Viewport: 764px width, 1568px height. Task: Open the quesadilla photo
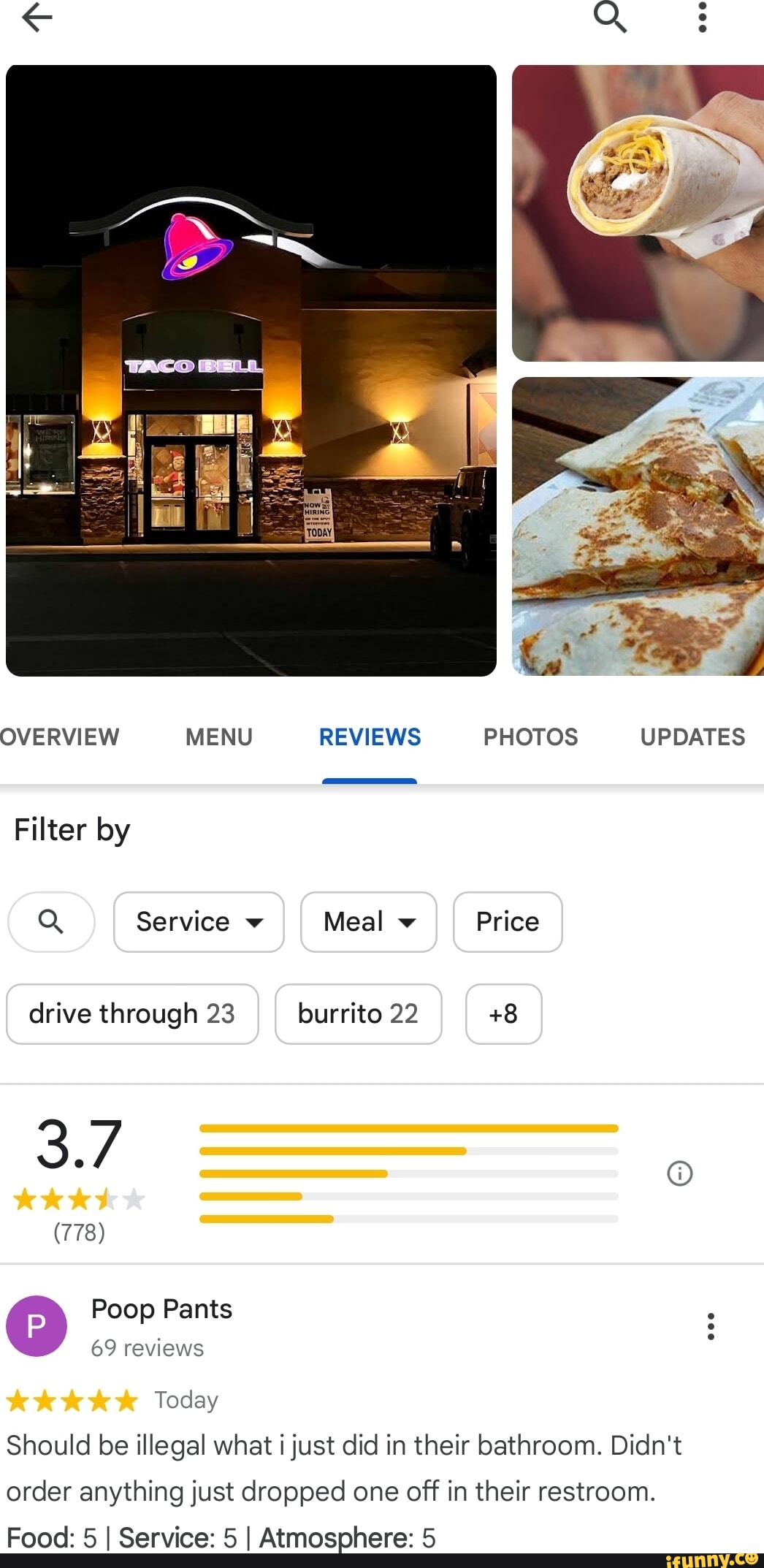pyautogui.click(x=638, y=526)
